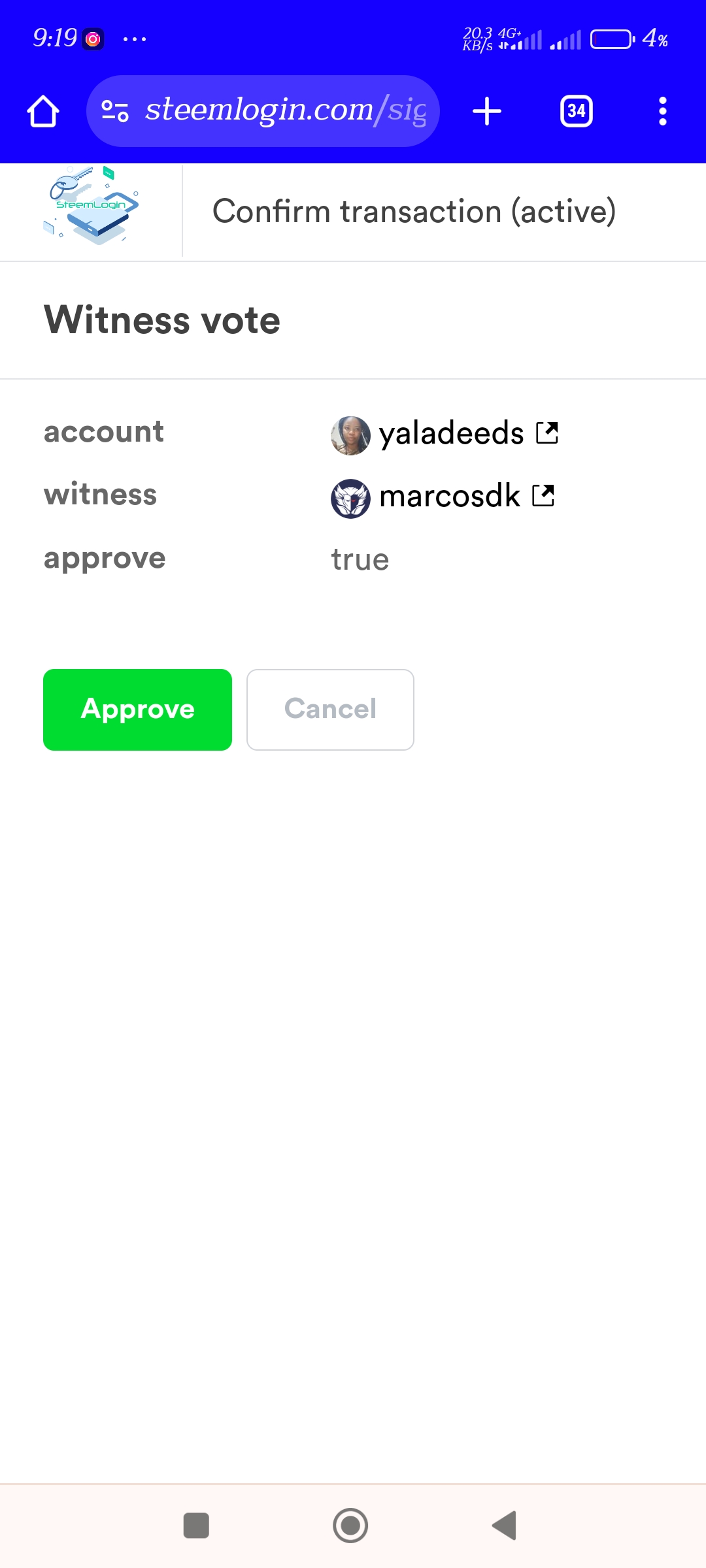Viewport: 706px width, 1568px height.
Task: Approve the witness vote transaction
Action: pos(137,710)
